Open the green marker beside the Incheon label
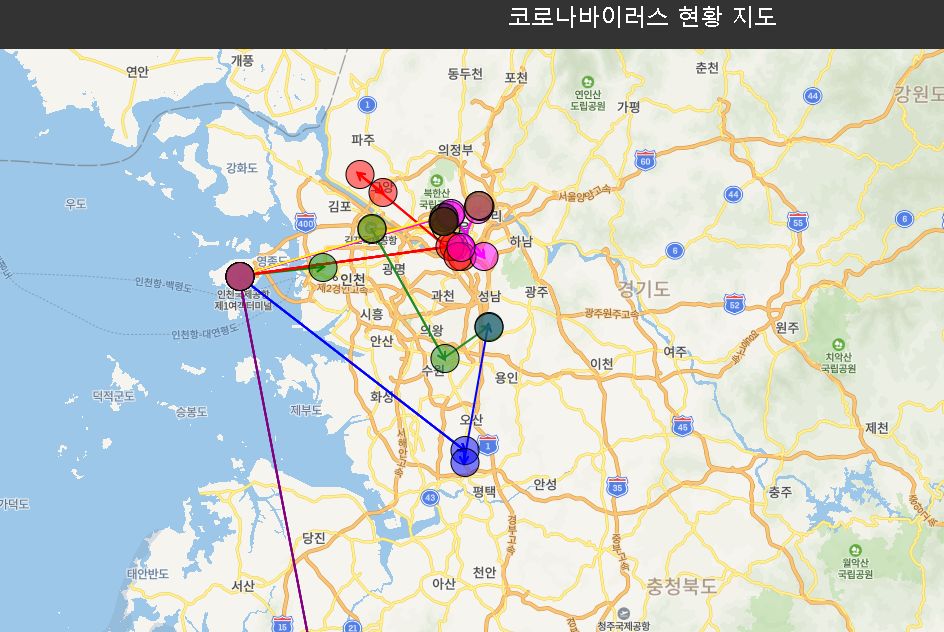 click(x=323, y=267)
